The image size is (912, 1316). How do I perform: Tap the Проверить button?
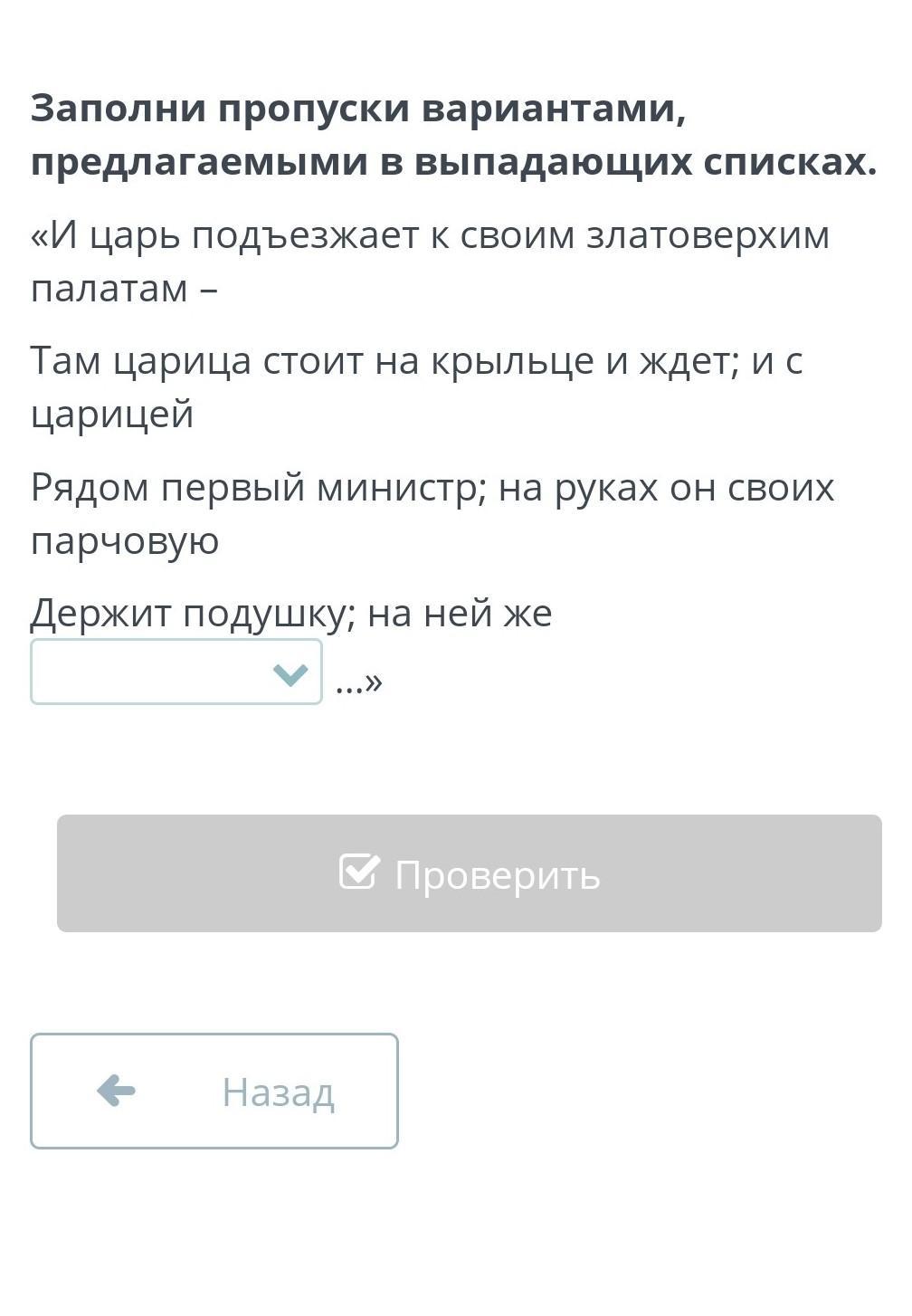pyautogui.click(x=469, y=873)
